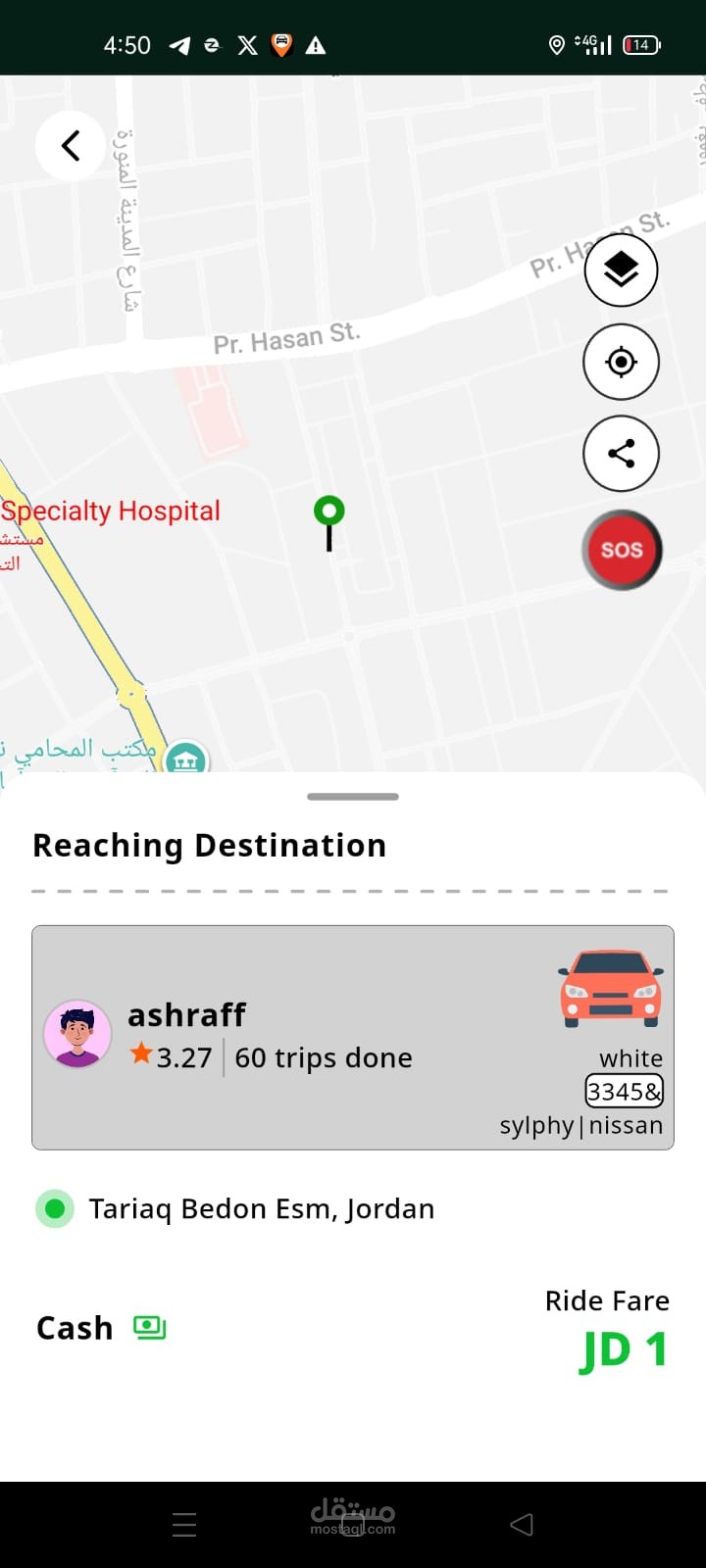This screenshot has width=706, height=1568.
Task: Open the system recent apps button
Action: [184, 1524]
